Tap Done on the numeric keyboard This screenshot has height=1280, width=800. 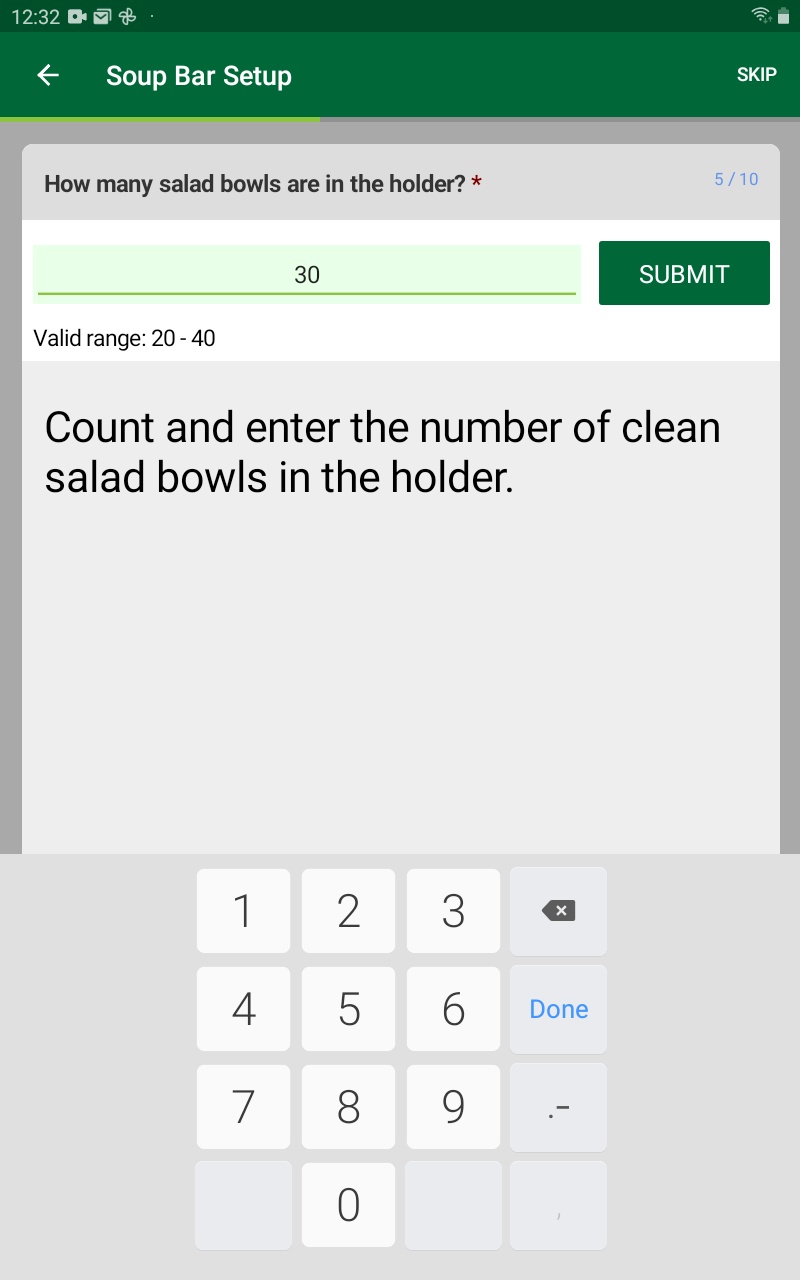(x=558, y=1009)
